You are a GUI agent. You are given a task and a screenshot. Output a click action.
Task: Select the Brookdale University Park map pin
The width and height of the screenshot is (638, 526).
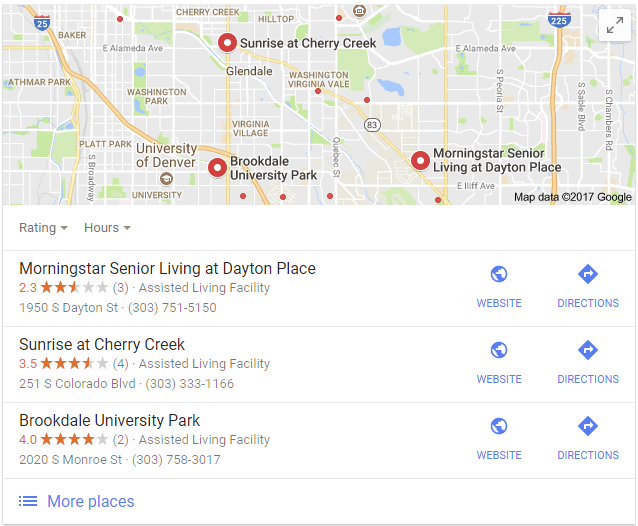coord(217,167)
